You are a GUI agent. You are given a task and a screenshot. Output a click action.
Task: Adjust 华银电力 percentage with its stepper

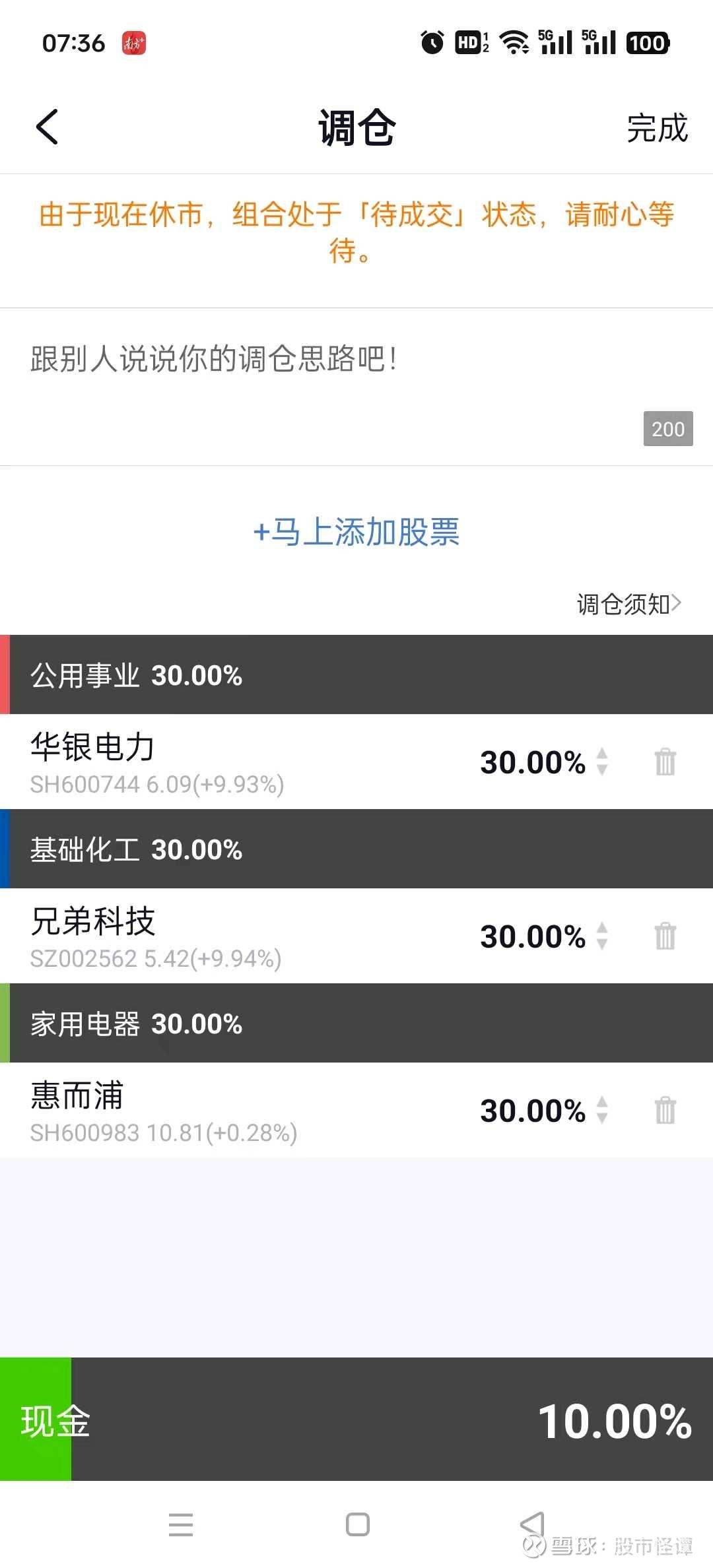click(602, 762)
